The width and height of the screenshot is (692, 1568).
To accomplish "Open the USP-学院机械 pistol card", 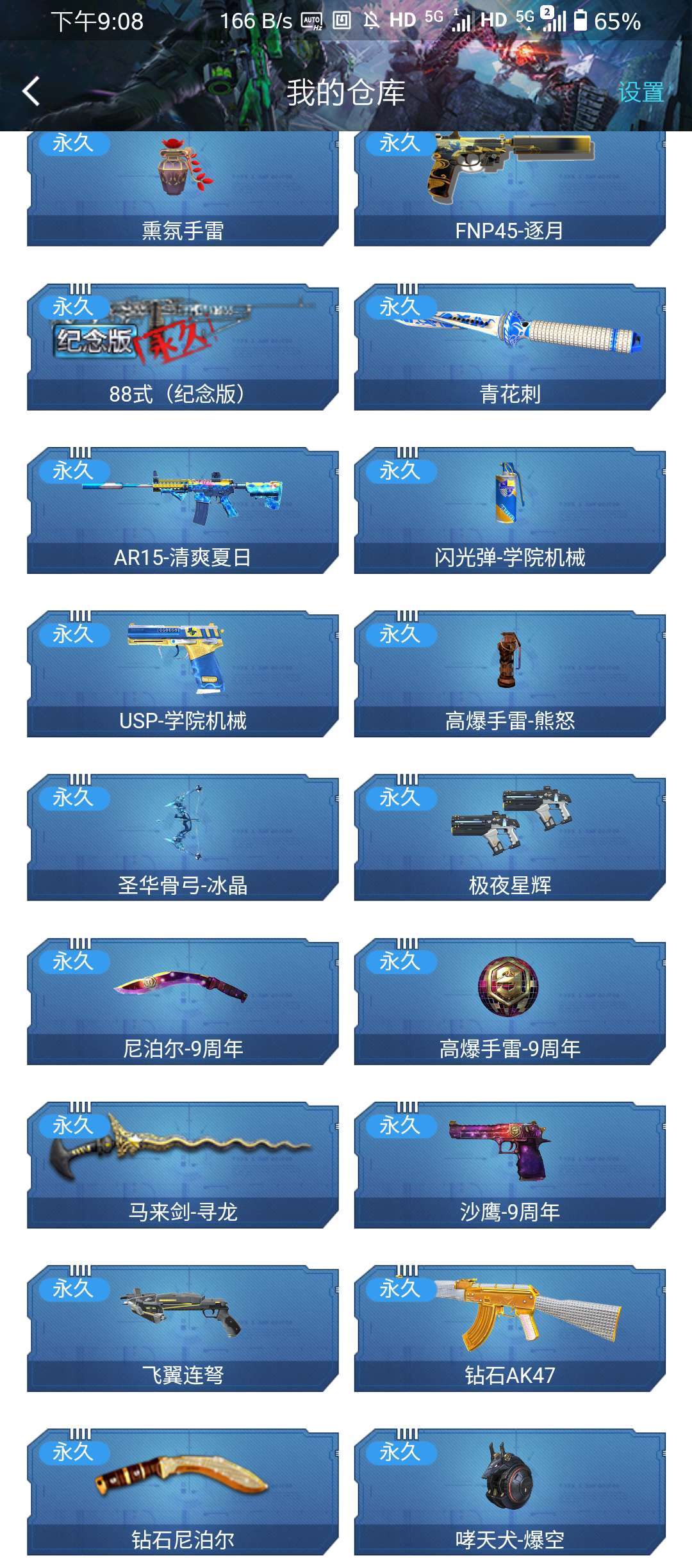I will (x=183, y=674).
